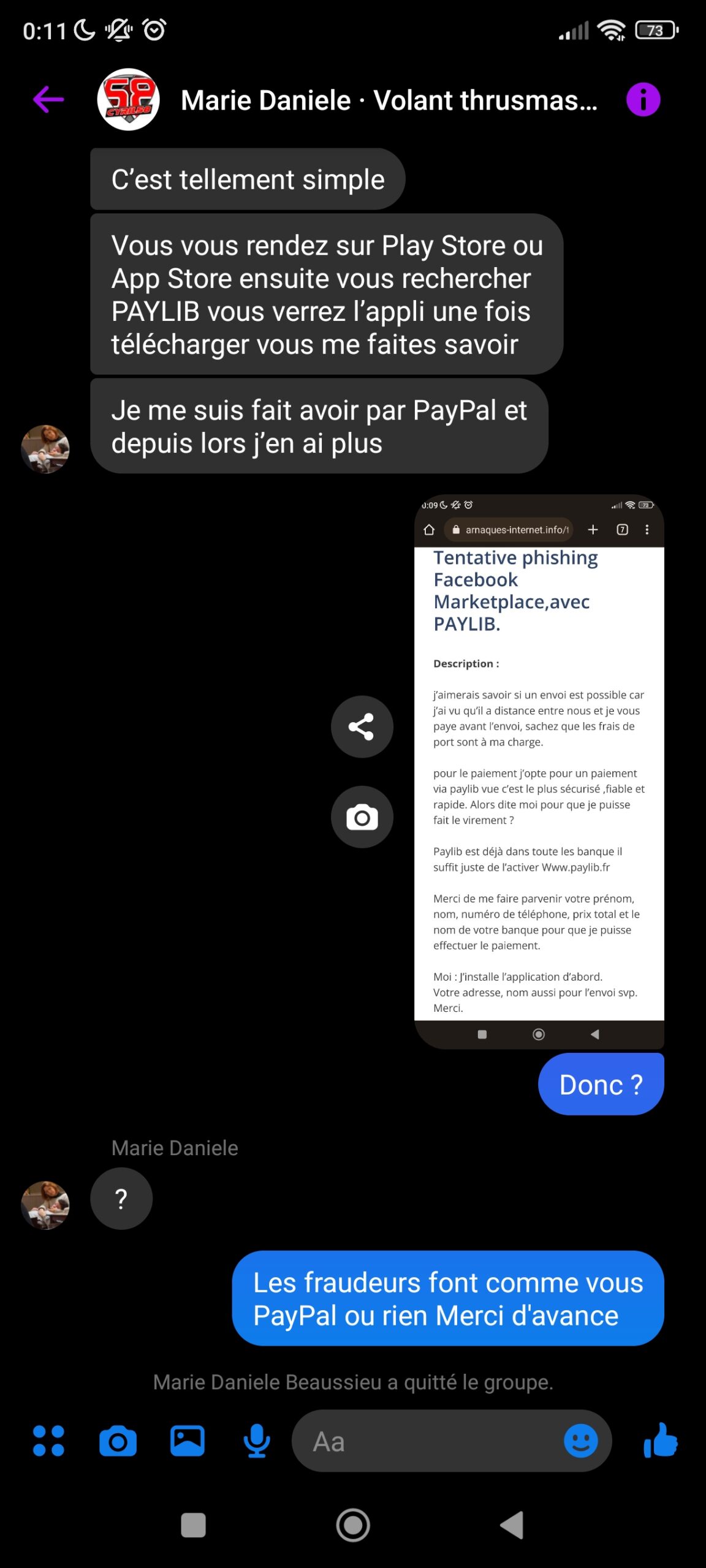This screenshot has height=1568, width=706.
Task: Open Marie Daniele's avatar near question mark
Action: tap(45, 1204)
